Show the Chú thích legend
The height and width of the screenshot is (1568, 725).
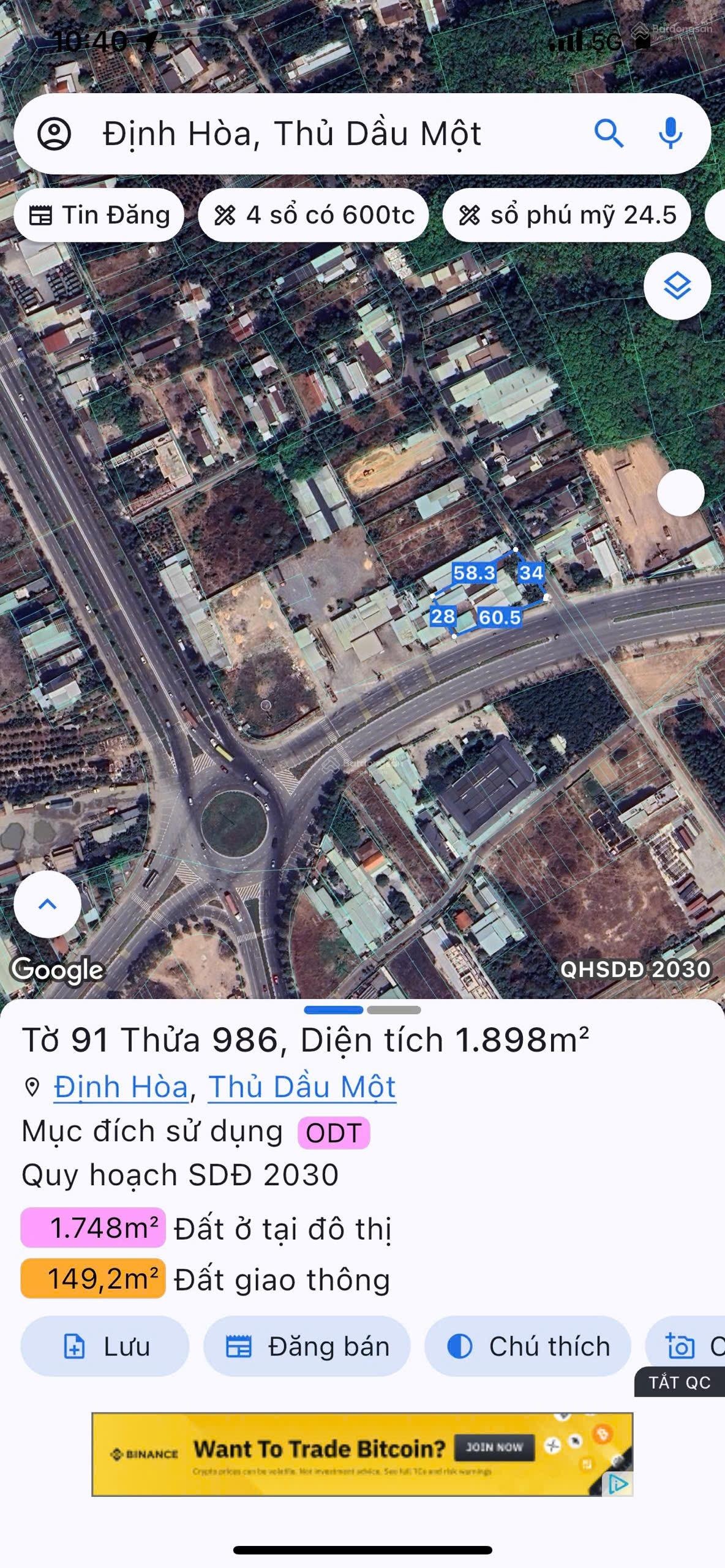[528, 1347]
